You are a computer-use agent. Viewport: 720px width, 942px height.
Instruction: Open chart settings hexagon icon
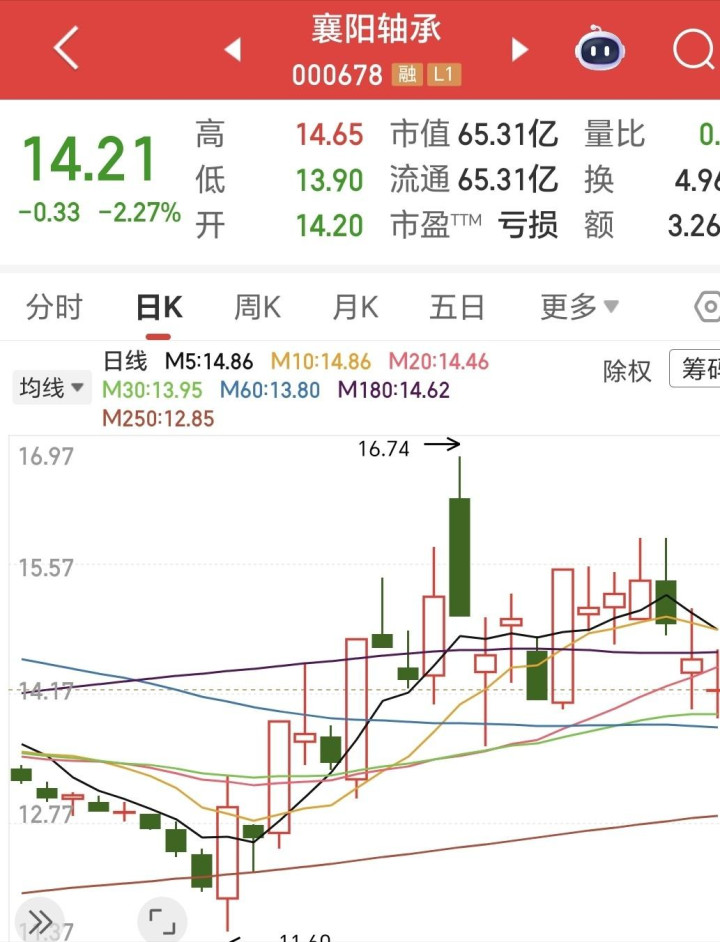tap(708, 307)
